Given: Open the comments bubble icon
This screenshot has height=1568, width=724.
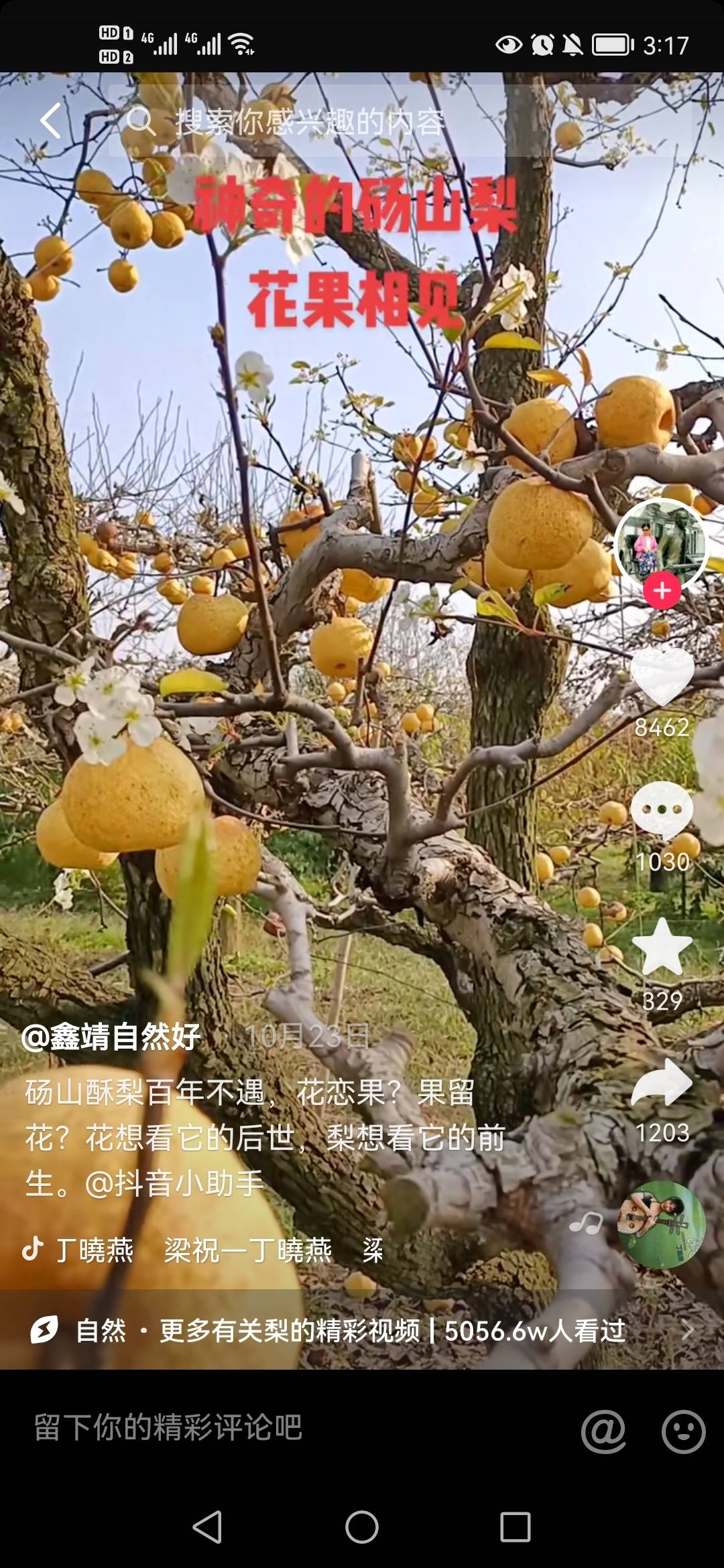Looking at the screenshot, I should [662, 811].
